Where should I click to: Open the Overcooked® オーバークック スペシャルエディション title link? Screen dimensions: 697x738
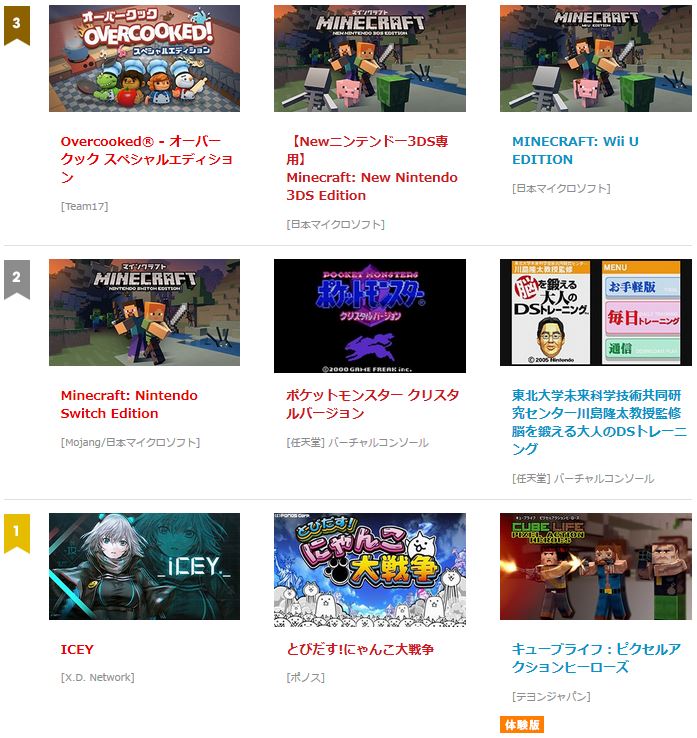point(146,159)
